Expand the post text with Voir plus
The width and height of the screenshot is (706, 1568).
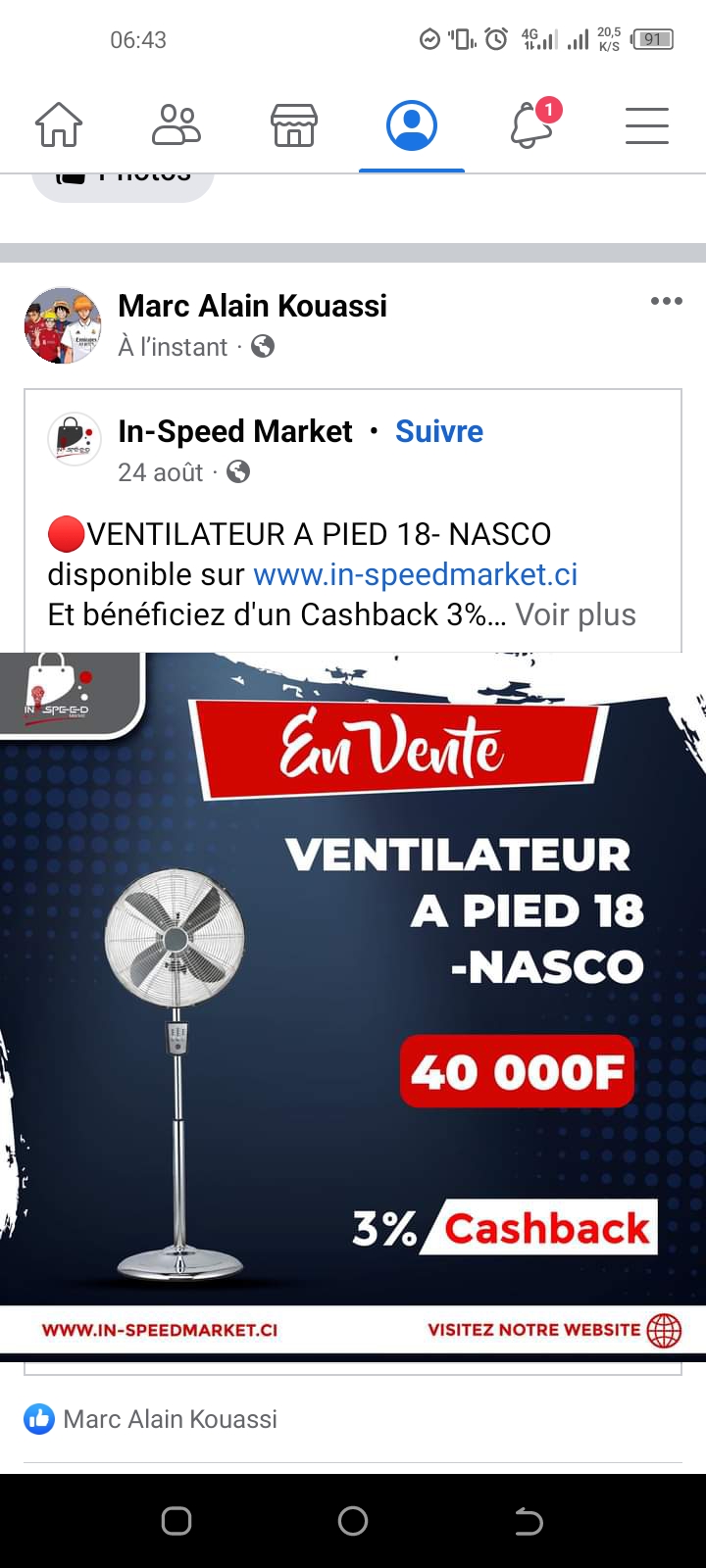[576, 614]
